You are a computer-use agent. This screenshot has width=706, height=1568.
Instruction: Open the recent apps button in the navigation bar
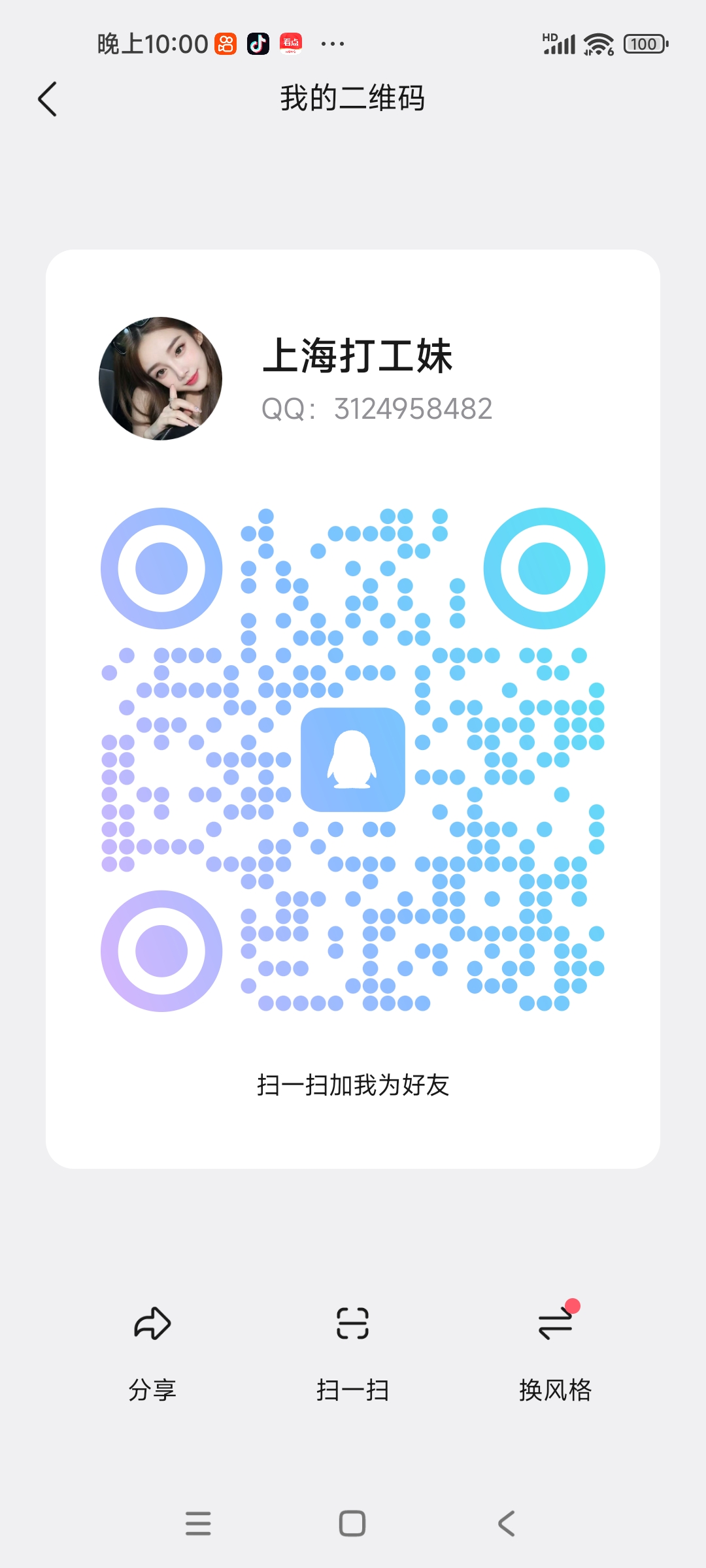199,1524
